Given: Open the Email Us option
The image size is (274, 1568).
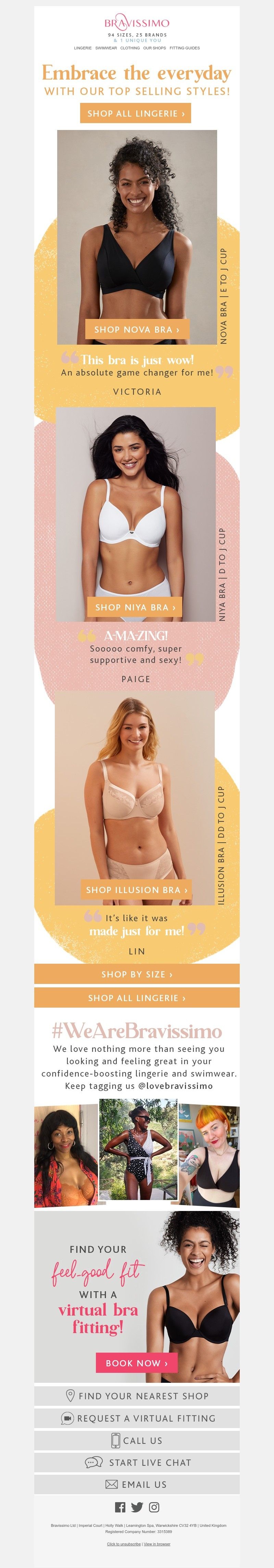Looking at the screenshot, I should coord(137,1485).
